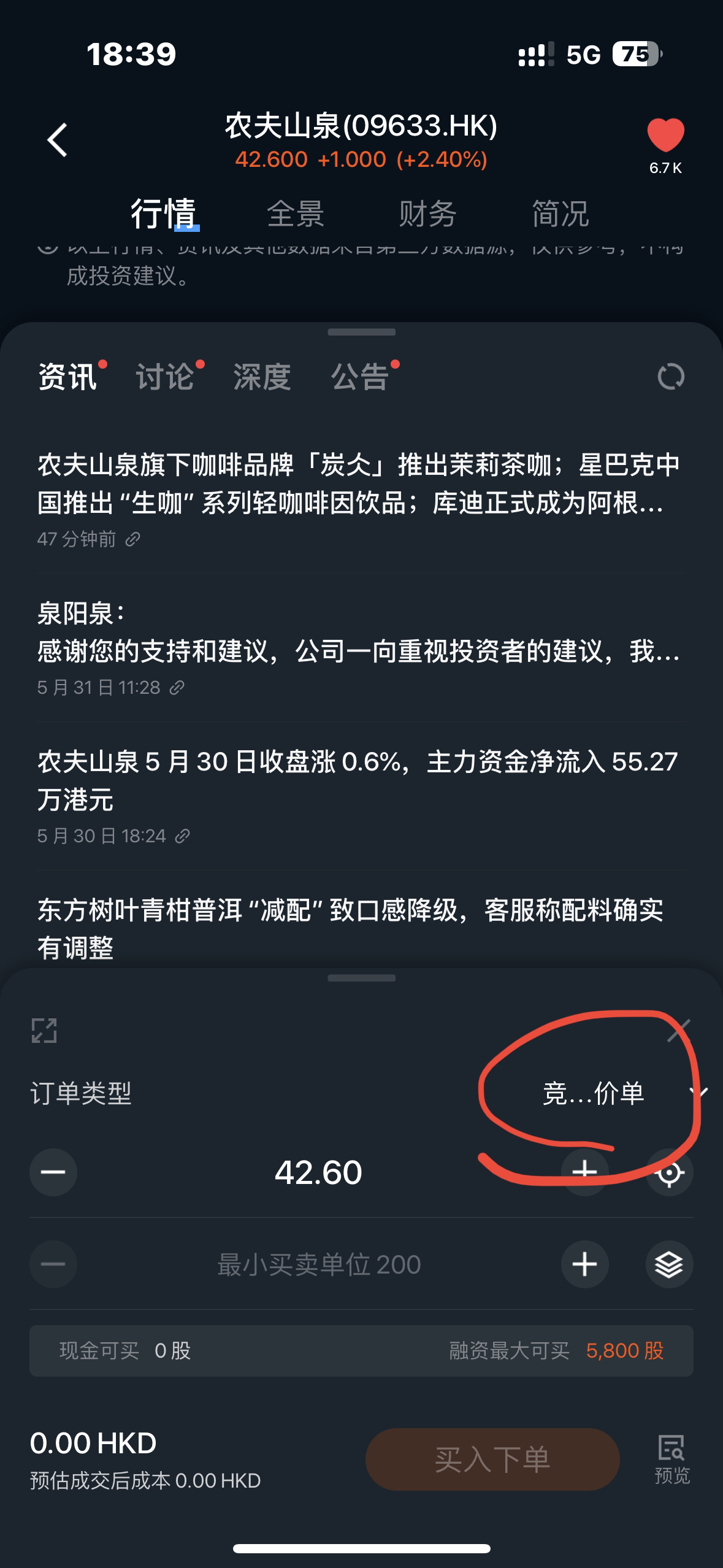Open the 讨论 section
723x1568 pixels.
[164, 376]
